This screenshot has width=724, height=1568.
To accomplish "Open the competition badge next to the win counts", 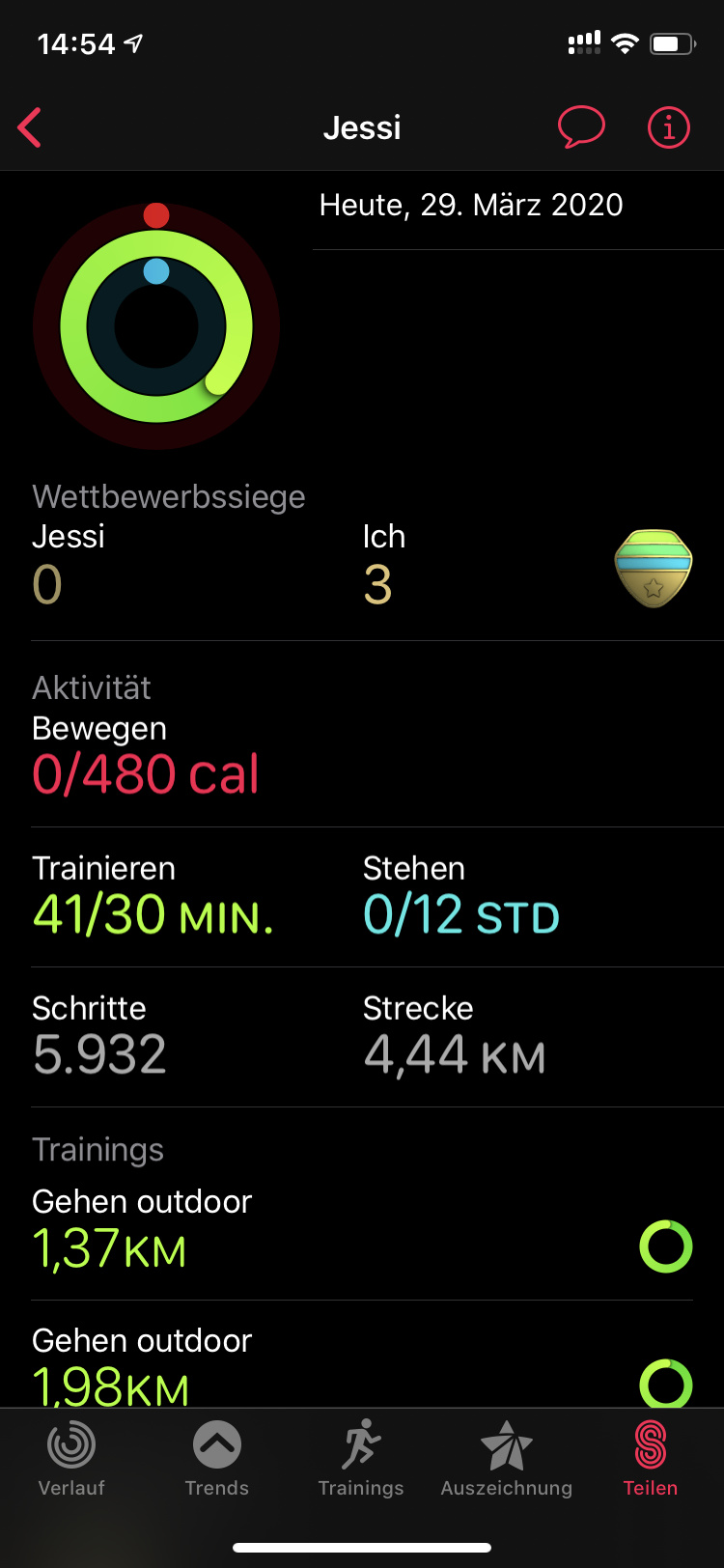I will pos(653,568).
